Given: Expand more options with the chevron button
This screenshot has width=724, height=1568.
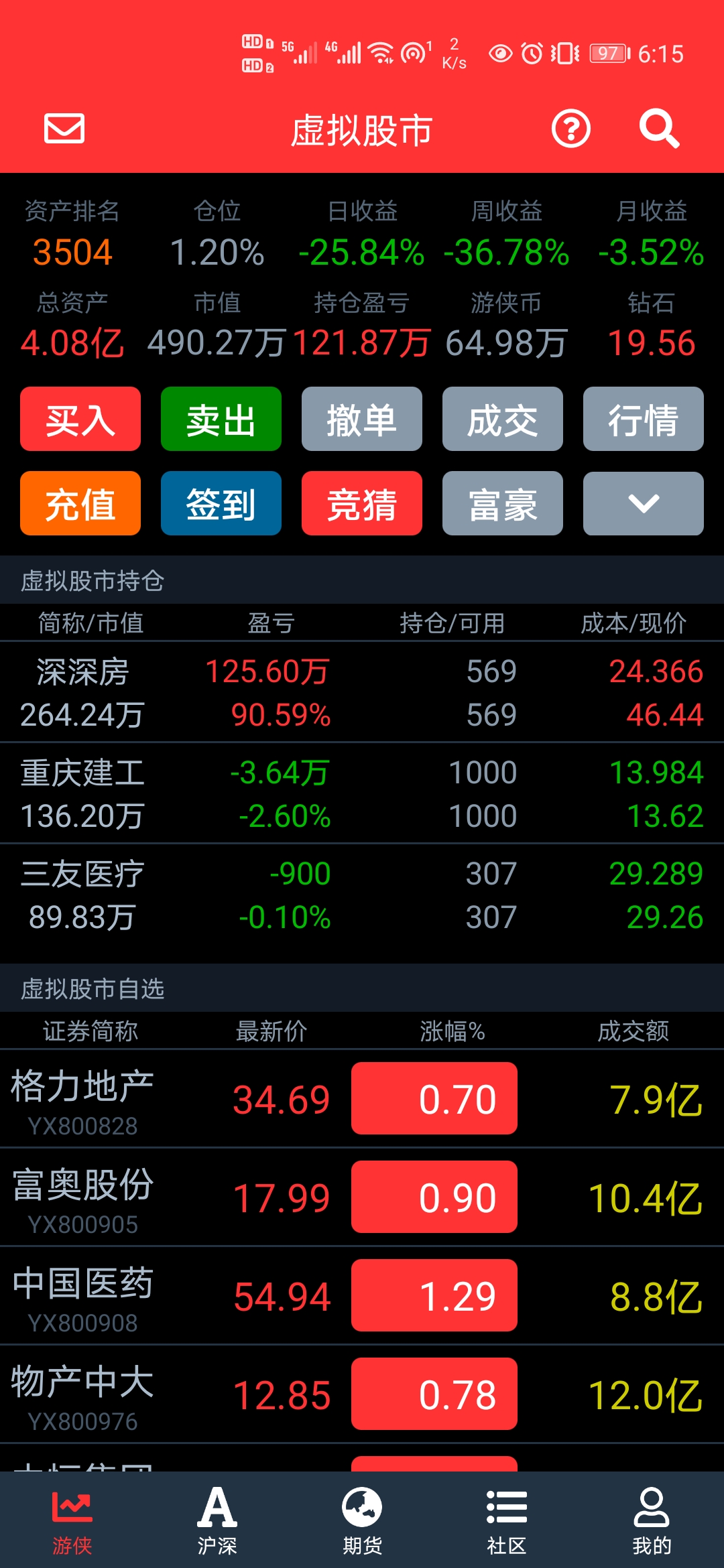Looking at the screenshot, I should [644, 503].
